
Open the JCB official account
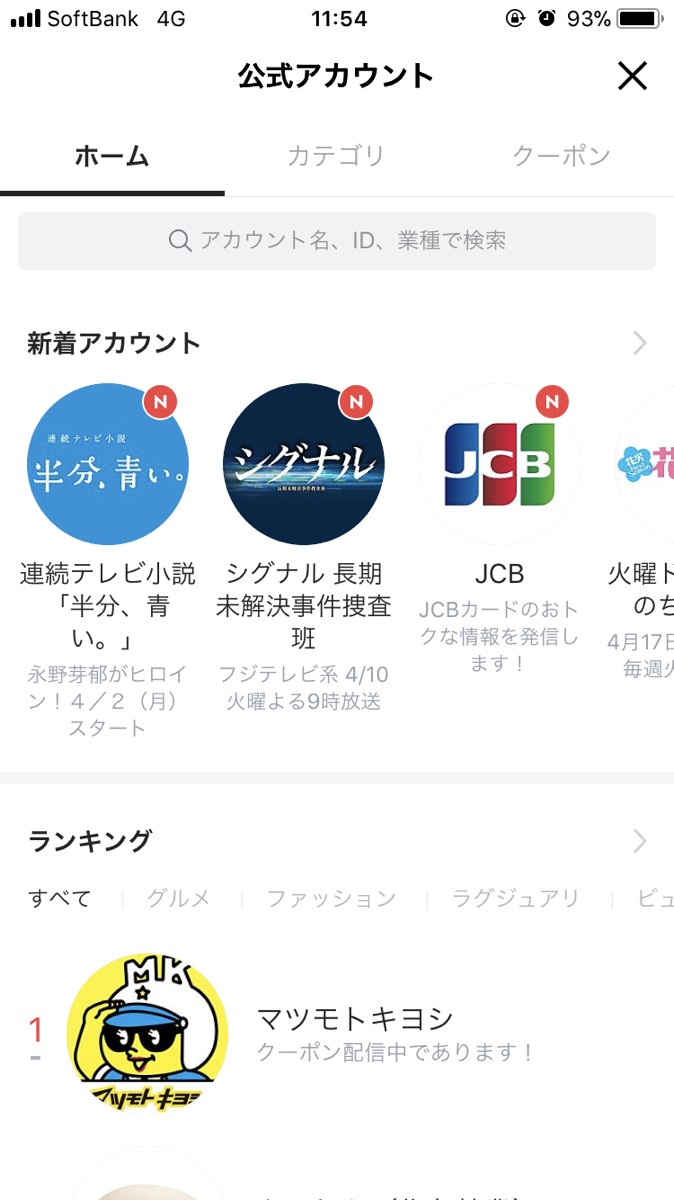tap(499, 464)
